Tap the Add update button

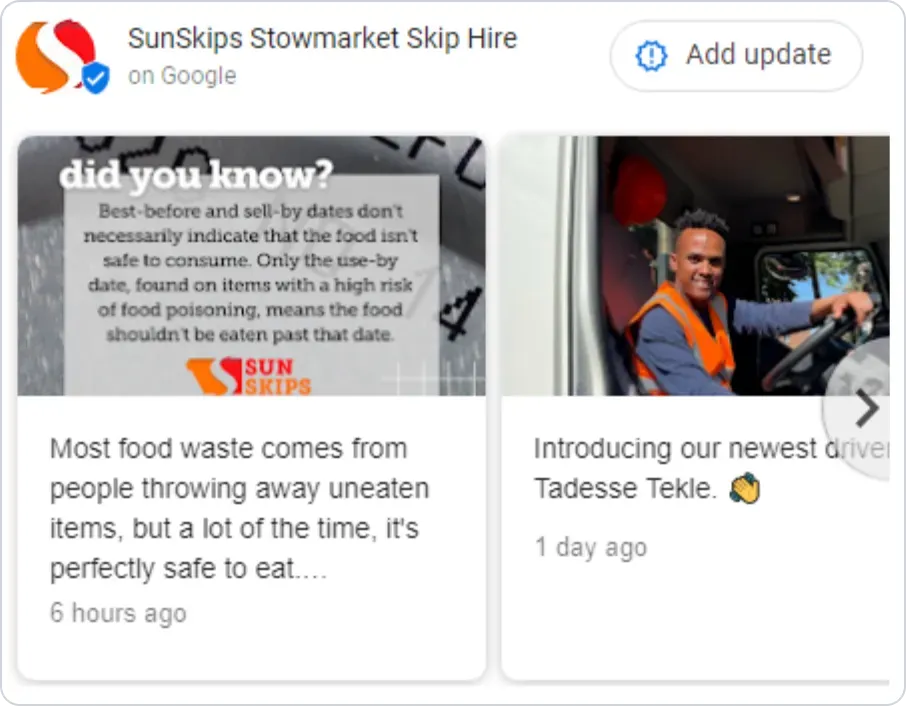pyautogui.click(x=736, y=56)
